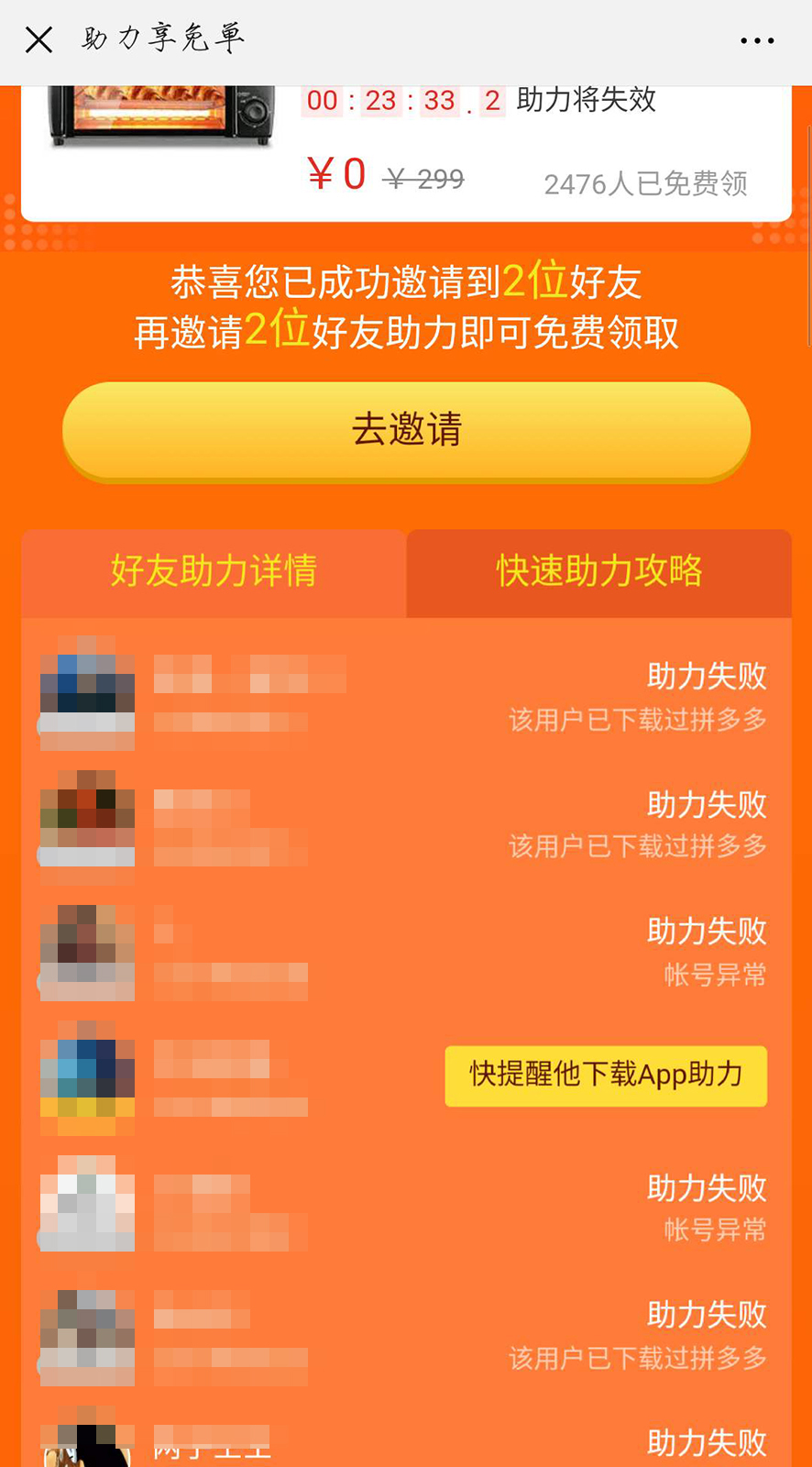This screenshot has height=1467, width=812.
Task: Tap the yellow 去邀请 button
Action: click(x=406, y=430)
